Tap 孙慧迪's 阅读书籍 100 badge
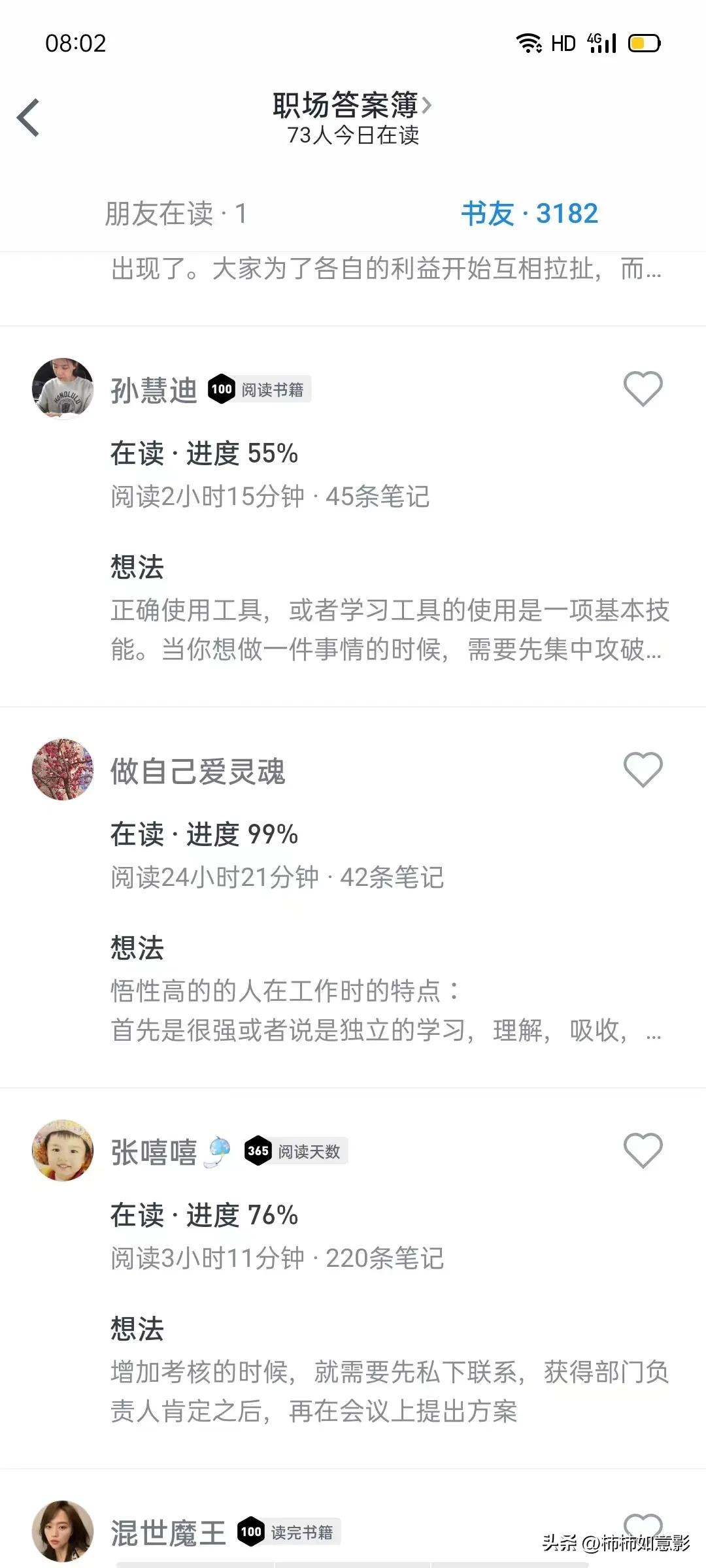This screenshot has height=1568, width=706. coord(260,389)
